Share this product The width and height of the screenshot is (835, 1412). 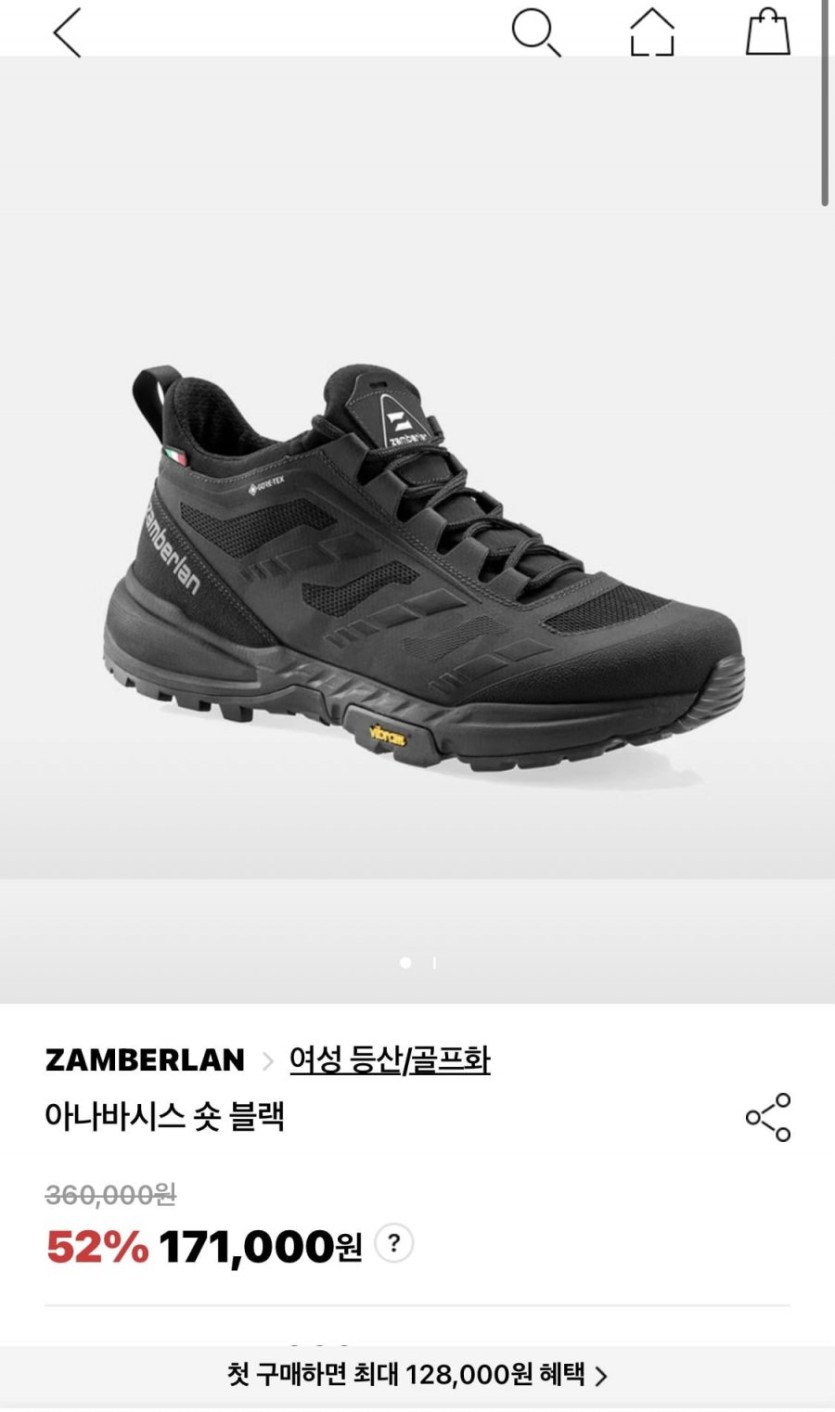[x=768, y=1117]
